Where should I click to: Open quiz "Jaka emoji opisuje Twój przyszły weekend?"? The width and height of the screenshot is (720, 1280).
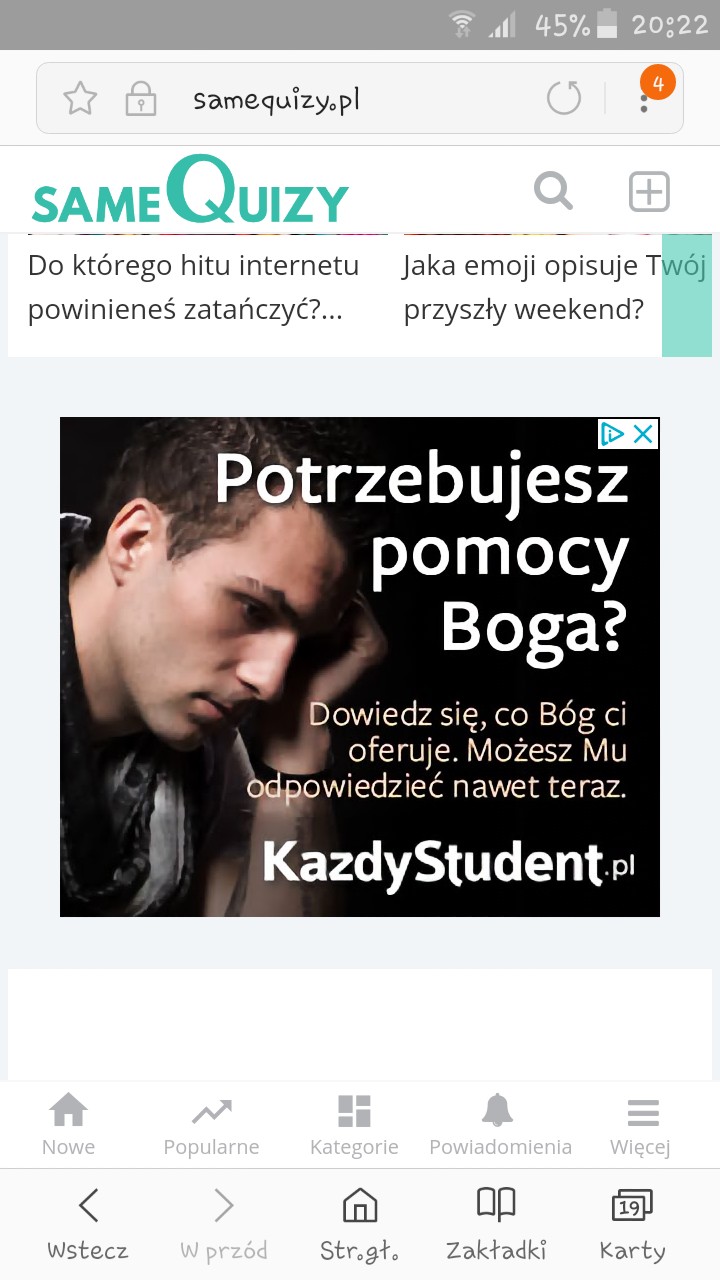tap(554, 288)
